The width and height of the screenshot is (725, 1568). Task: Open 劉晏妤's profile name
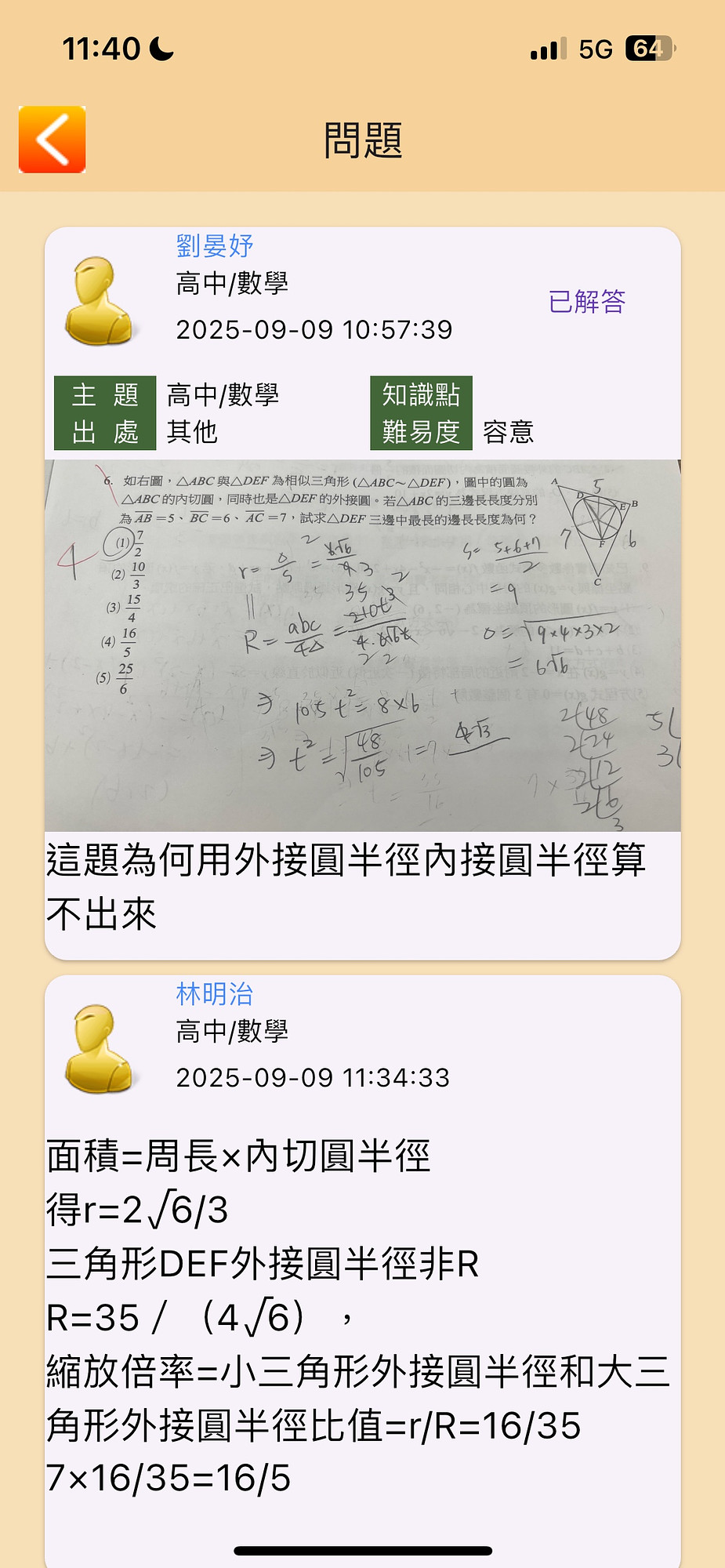pyautogui.click(x=214, y=246)
